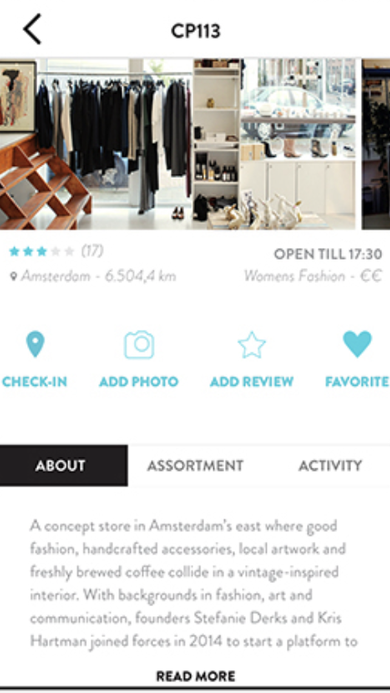
Task: Open the Activity tab
Action: click(x=330, y=465)
